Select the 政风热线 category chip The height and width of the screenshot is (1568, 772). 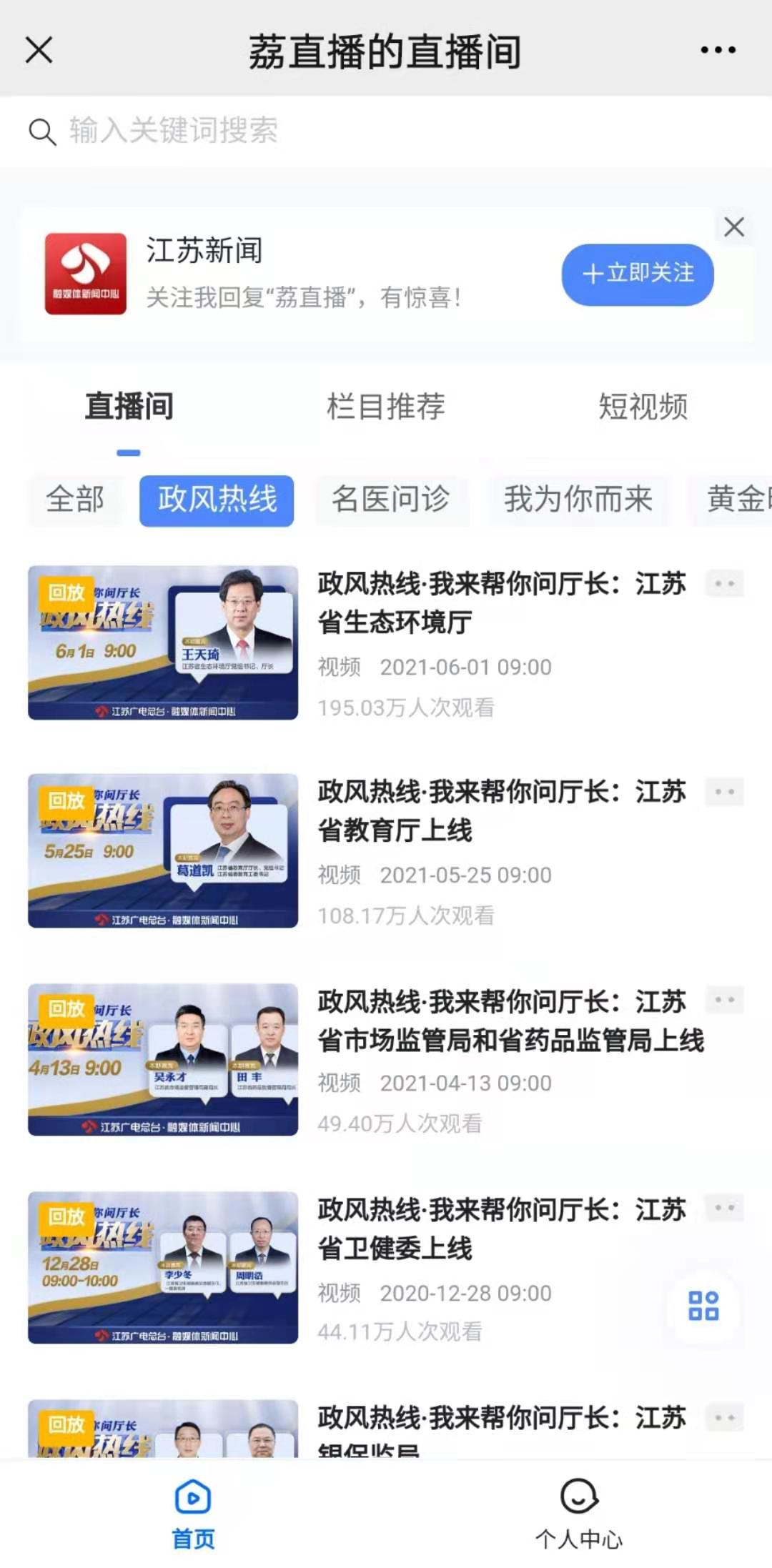[217, 500]
